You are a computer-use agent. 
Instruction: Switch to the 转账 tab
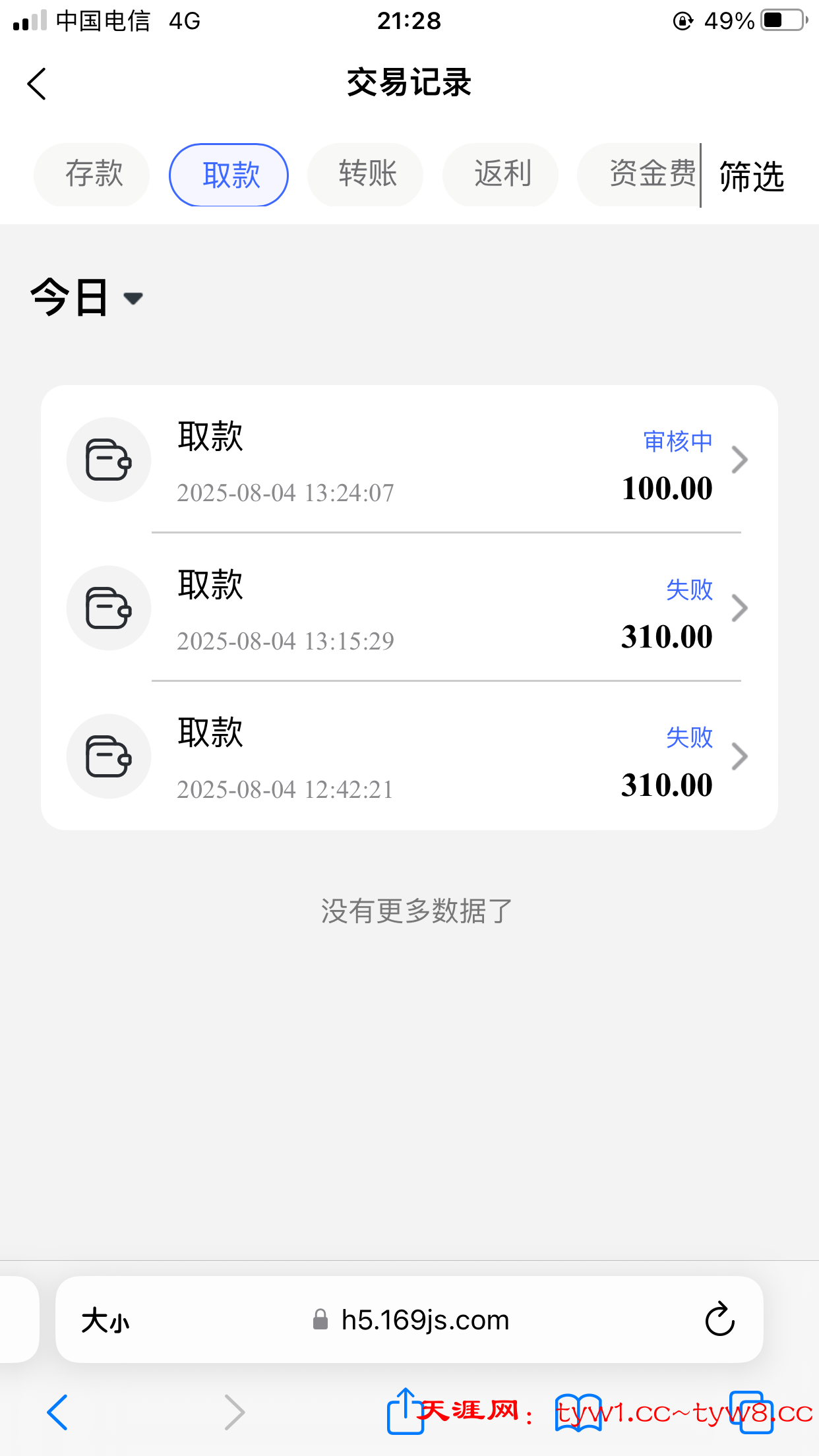pos(366,175)
